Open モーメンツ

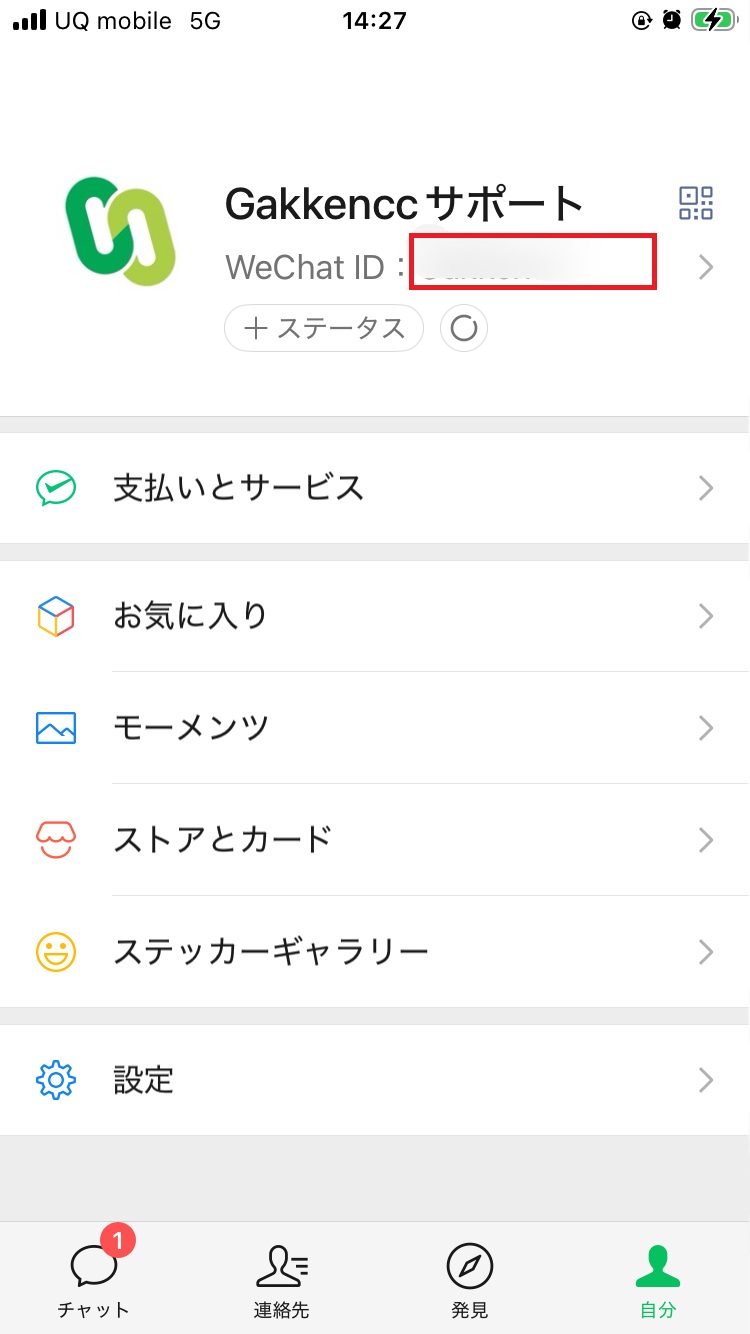[x=375, y=728]
